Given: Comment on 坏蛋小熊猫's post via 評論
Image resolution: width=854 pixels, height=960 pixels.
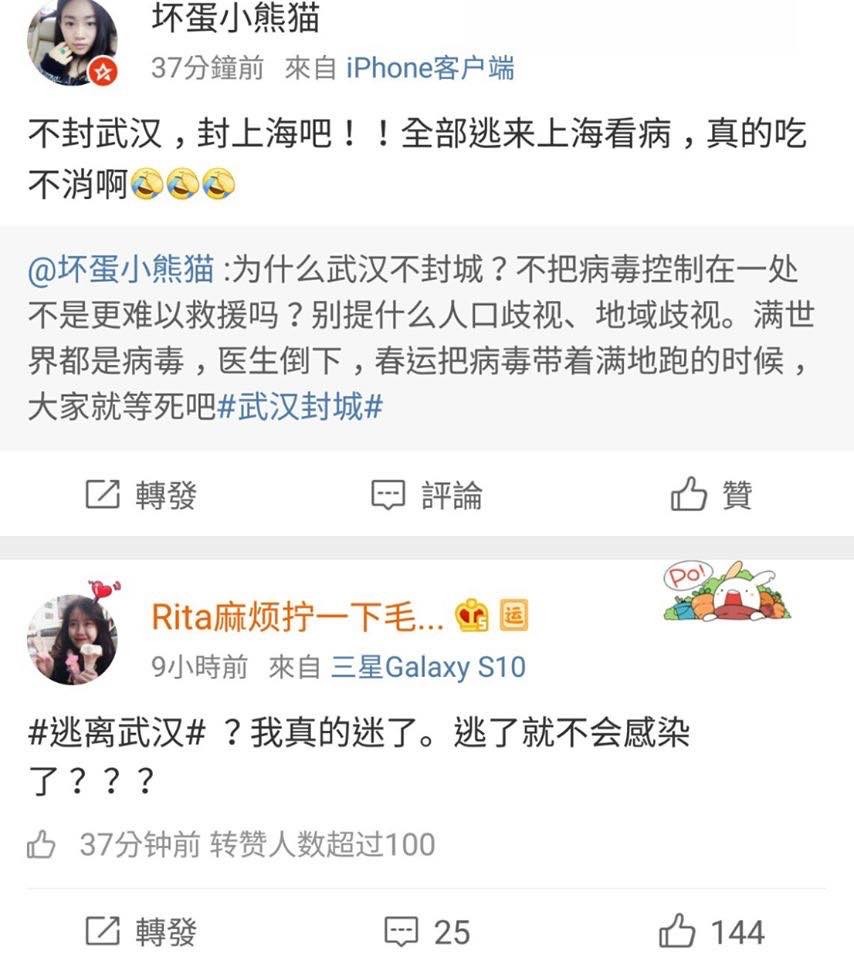Looking at the screenshot, I should 427,494.
